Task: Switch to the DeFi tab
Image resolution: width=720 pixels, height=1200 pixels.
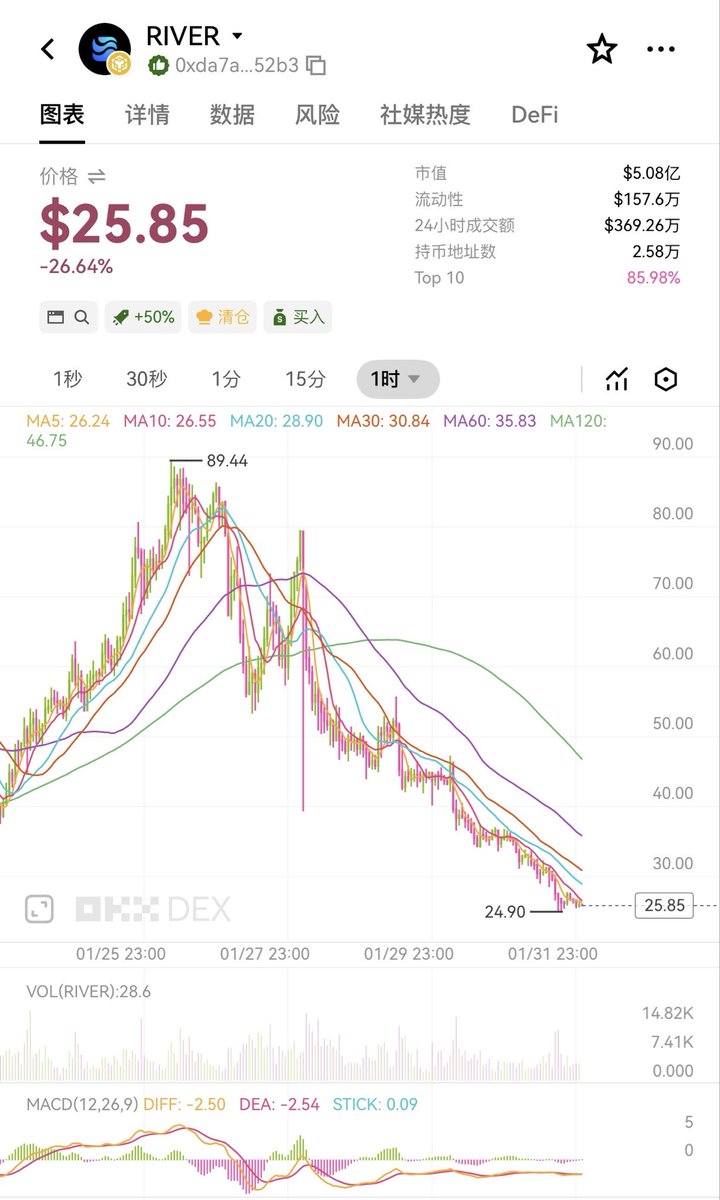Action: 534,115
